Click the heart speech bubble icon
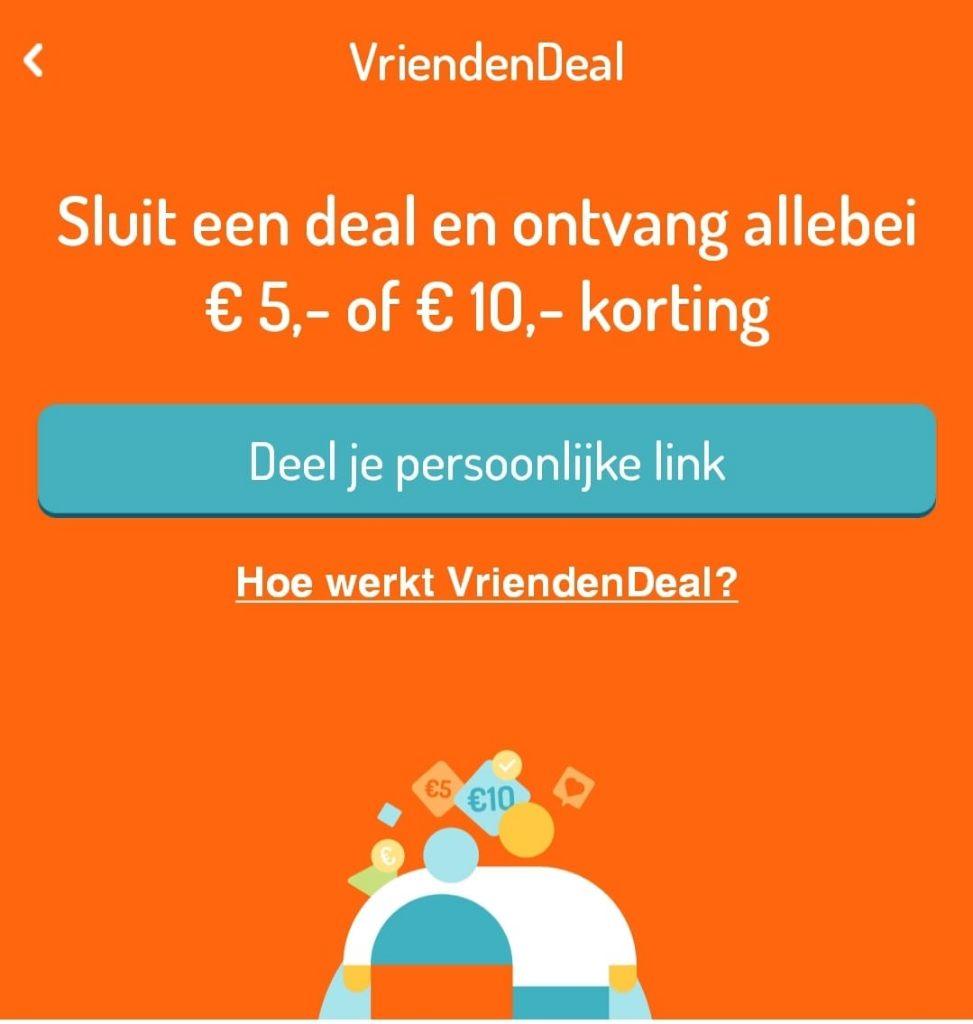Viewport: 973px width, 1024px height. tap(574, 786)
